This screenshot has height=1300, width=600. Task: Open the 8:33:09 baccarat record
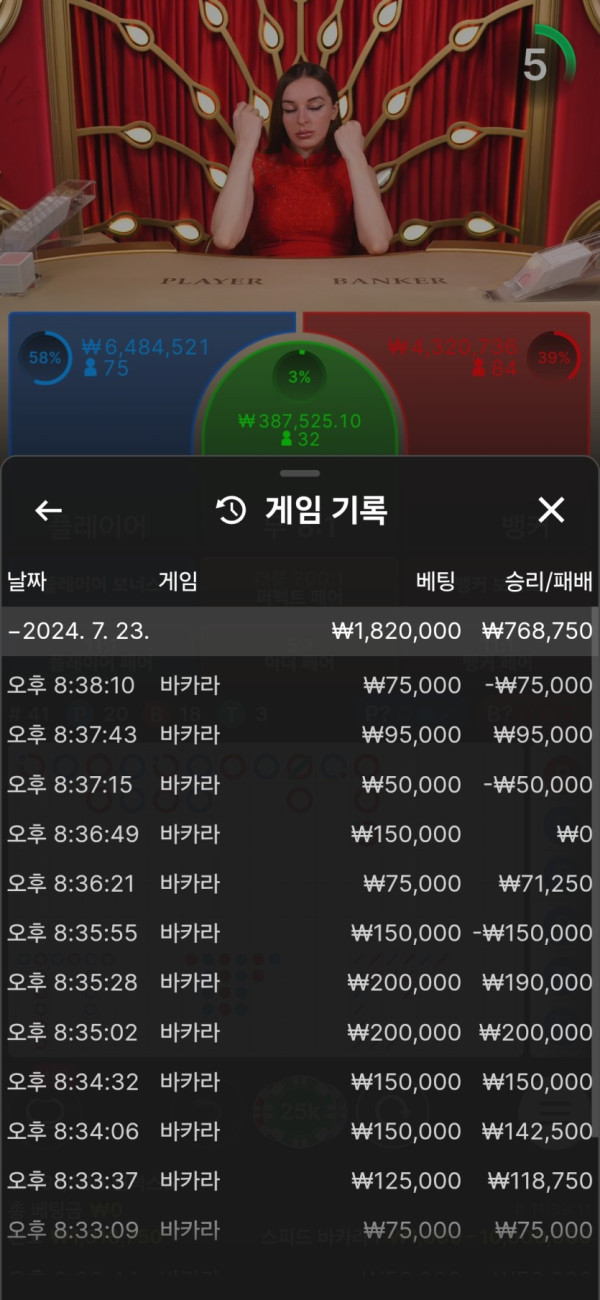pos(300,1230)
